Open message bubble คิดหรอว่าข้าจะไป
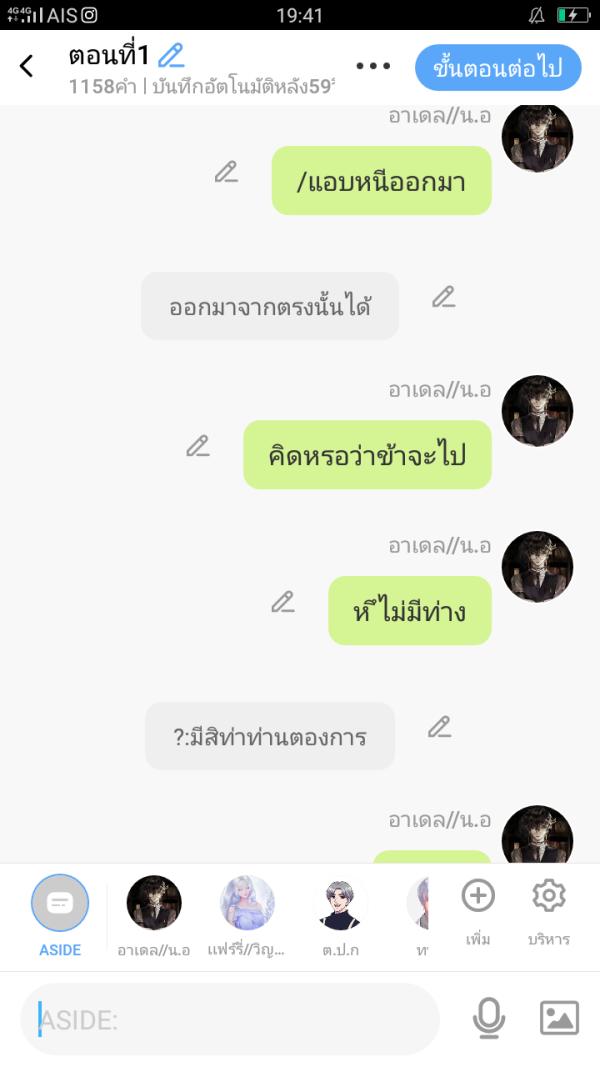Screen dimensions: 600x1067 pos(367,455)
